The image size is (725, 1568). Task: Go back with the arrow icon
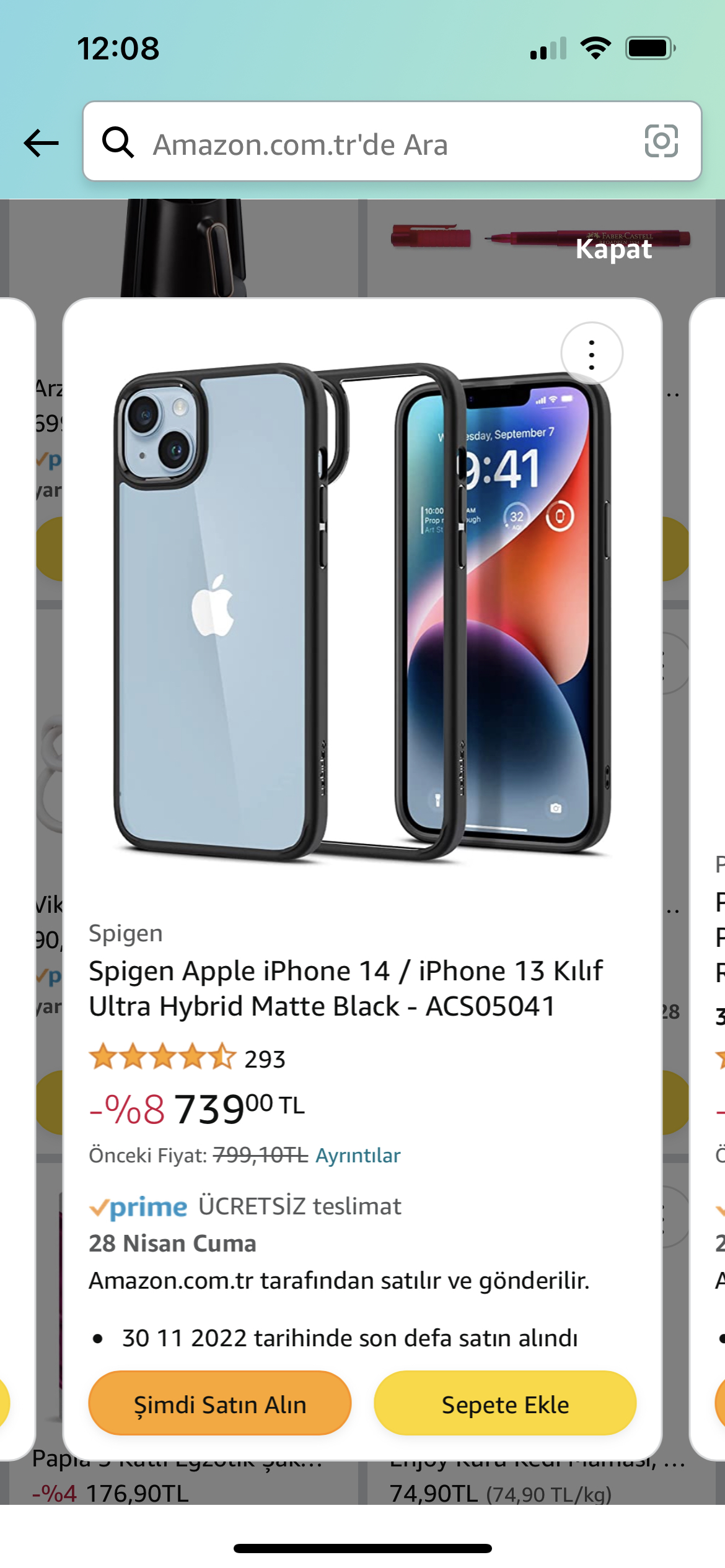[x=41, y=143]
